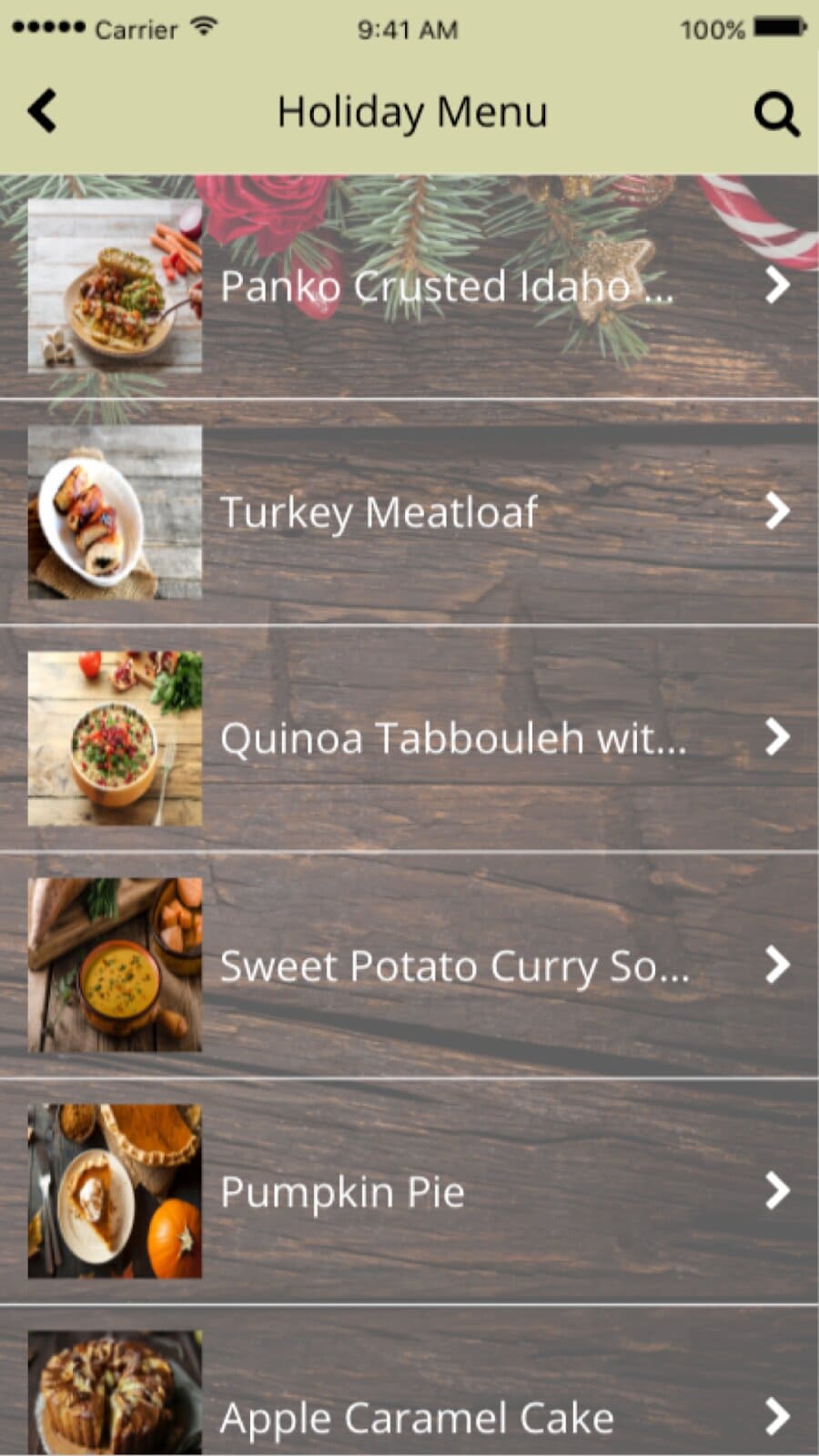Open the Sweet Potato Curry recipe
819x1456 pixels.
coord(454,966)
